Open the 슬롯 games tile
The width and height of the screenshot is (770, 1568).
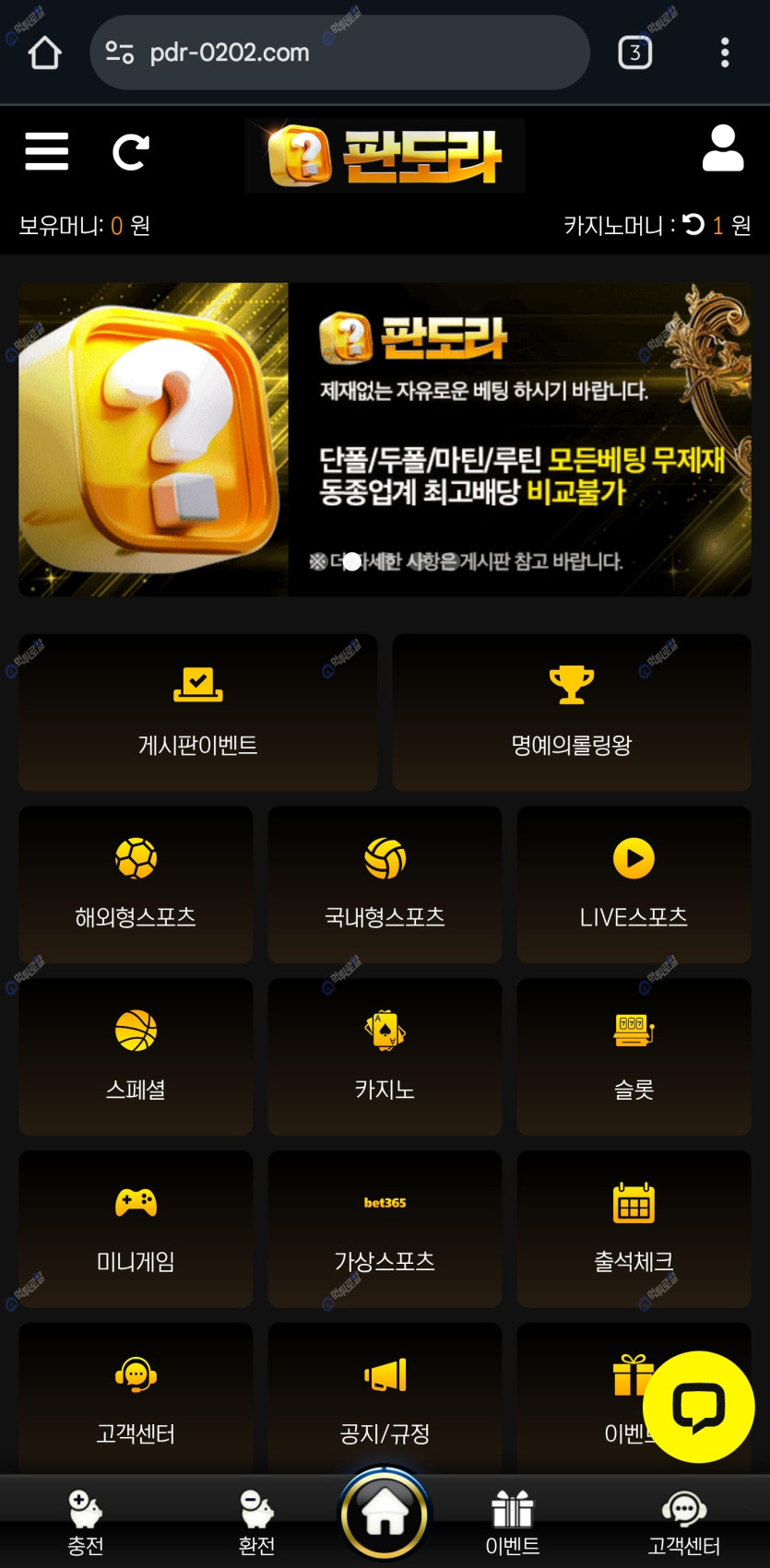point(634,1056)
